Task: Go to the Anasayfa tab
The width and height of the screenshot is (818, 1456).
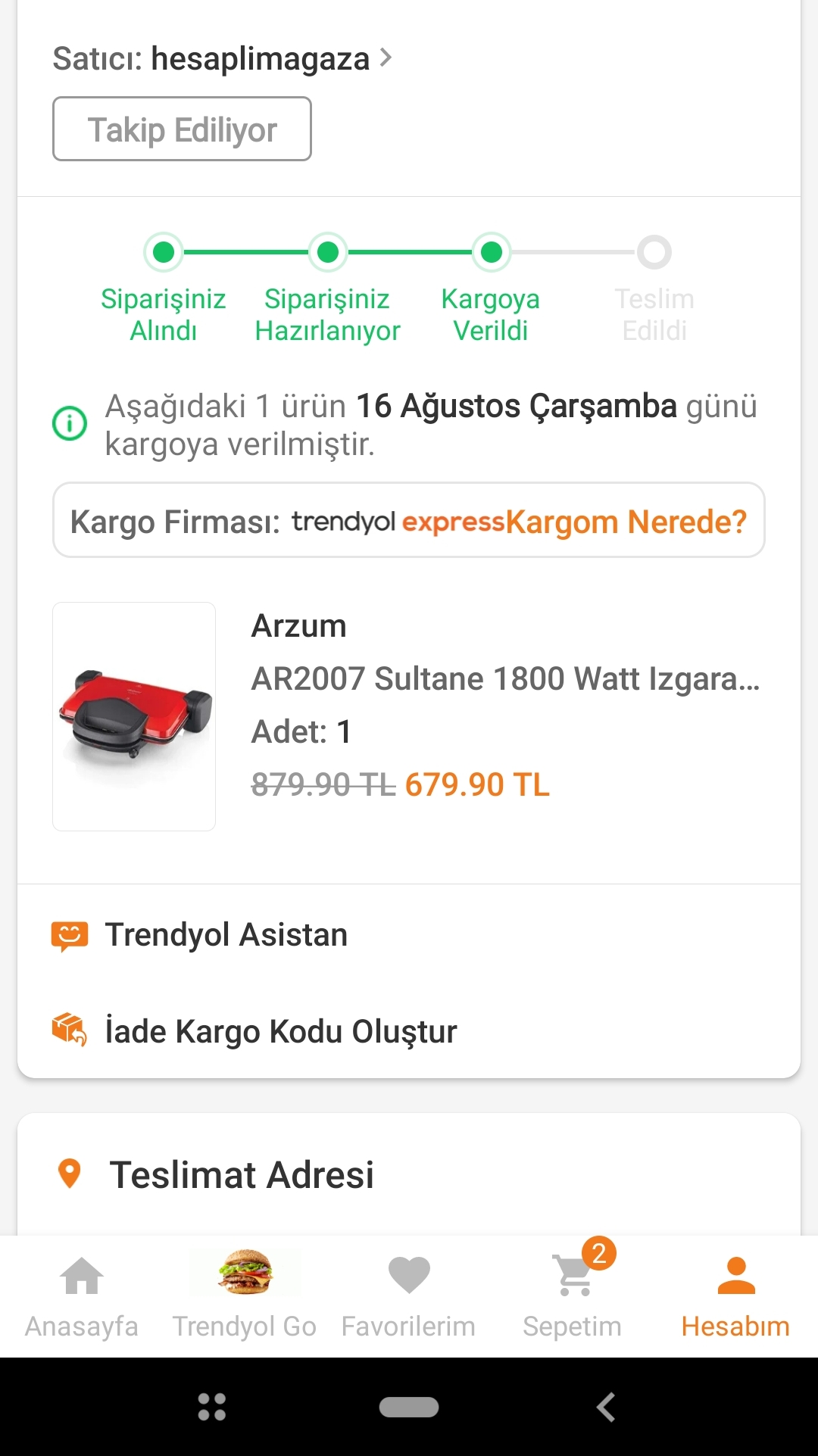Action: pyautogui.click(x=82, y=1295)
